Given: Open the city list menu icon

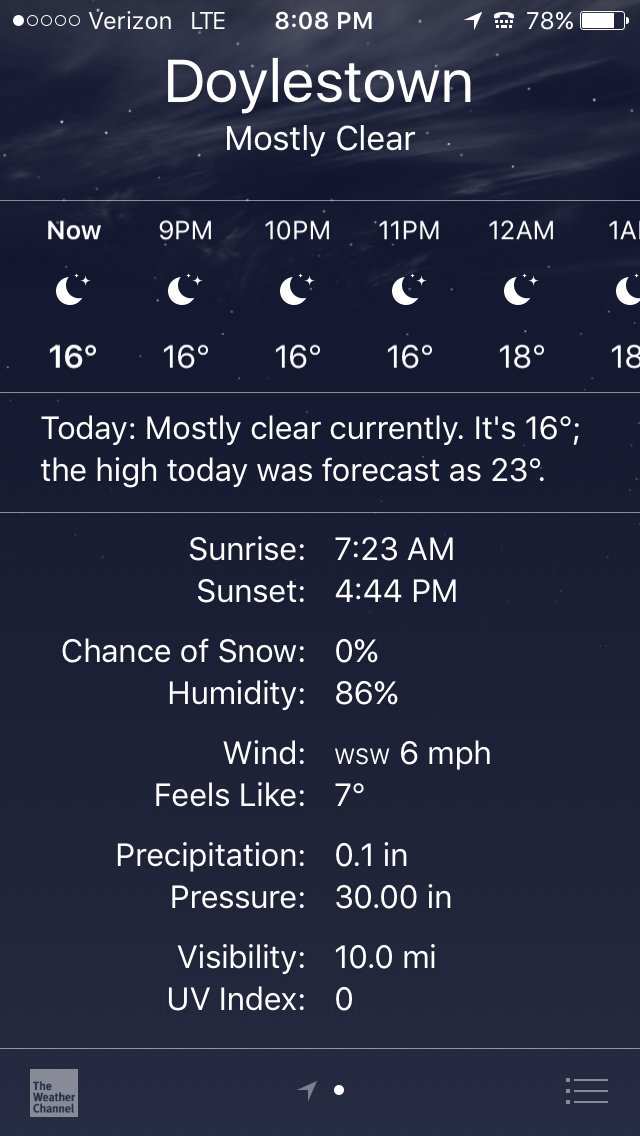Looking at the screenshot, I should [x=586, y=1090].
